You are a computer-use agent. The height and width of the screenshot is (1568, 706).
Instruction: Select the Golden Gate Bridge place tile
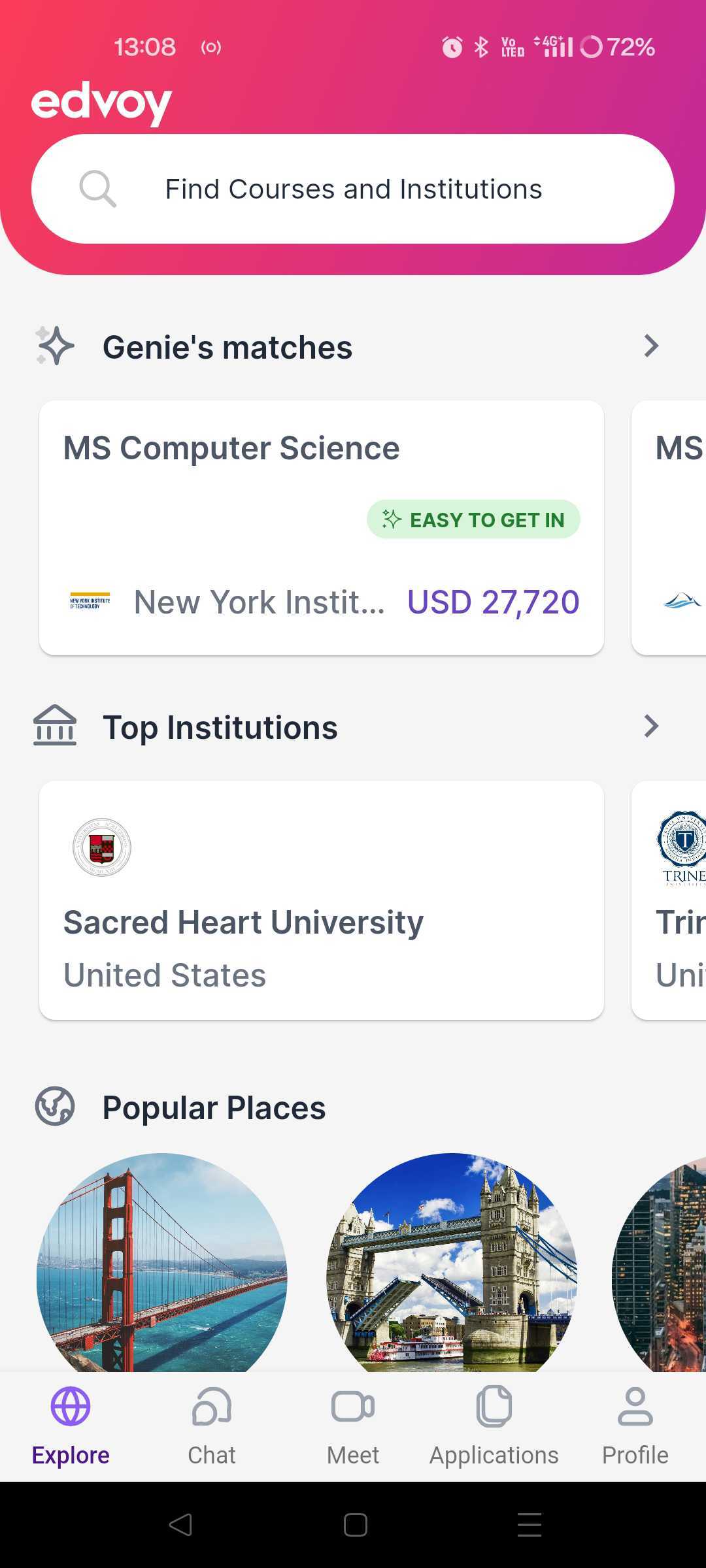pyautogui.click(x=162, y=1262)
